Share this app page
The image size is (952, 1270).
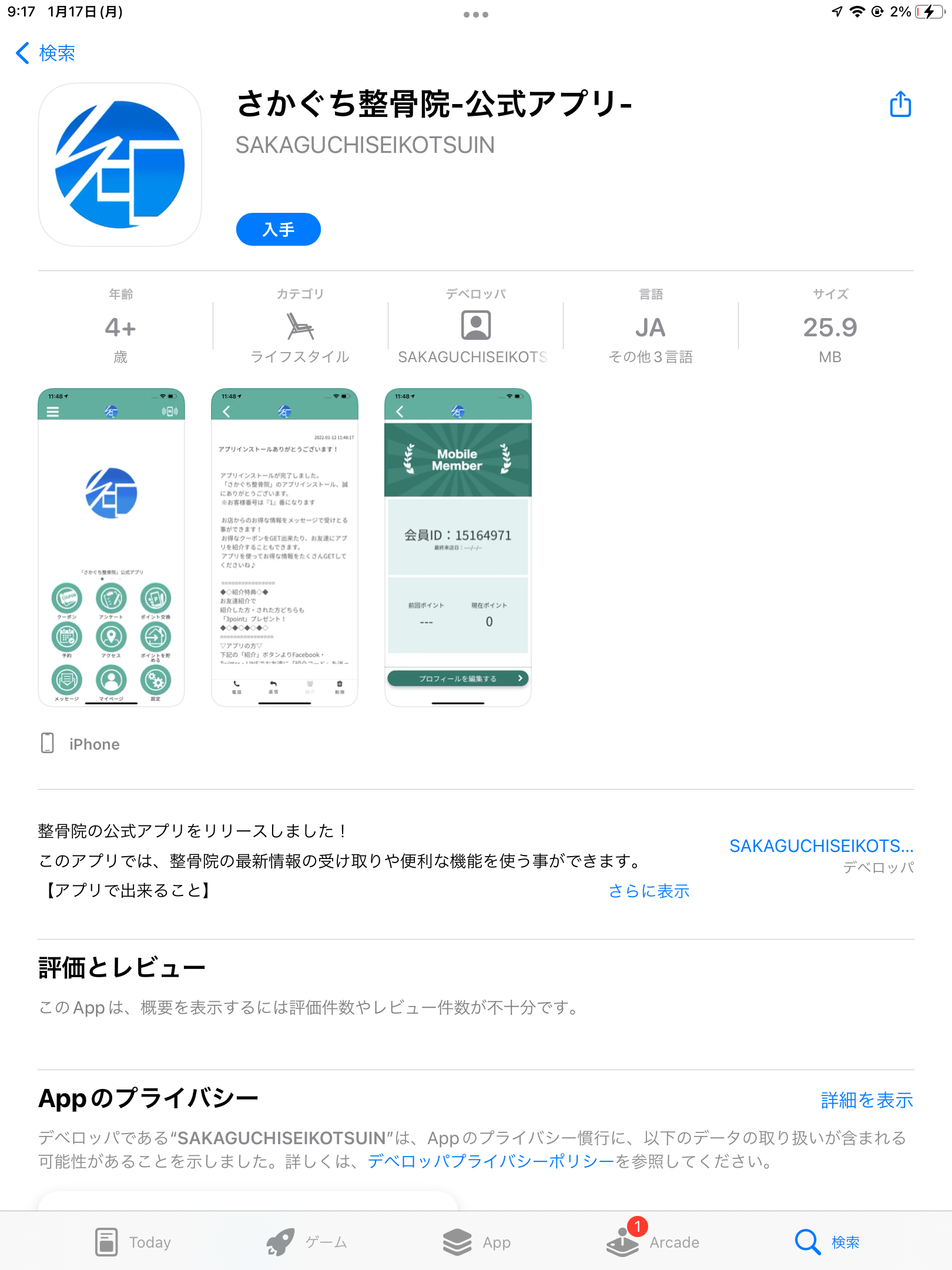[900, 105]
